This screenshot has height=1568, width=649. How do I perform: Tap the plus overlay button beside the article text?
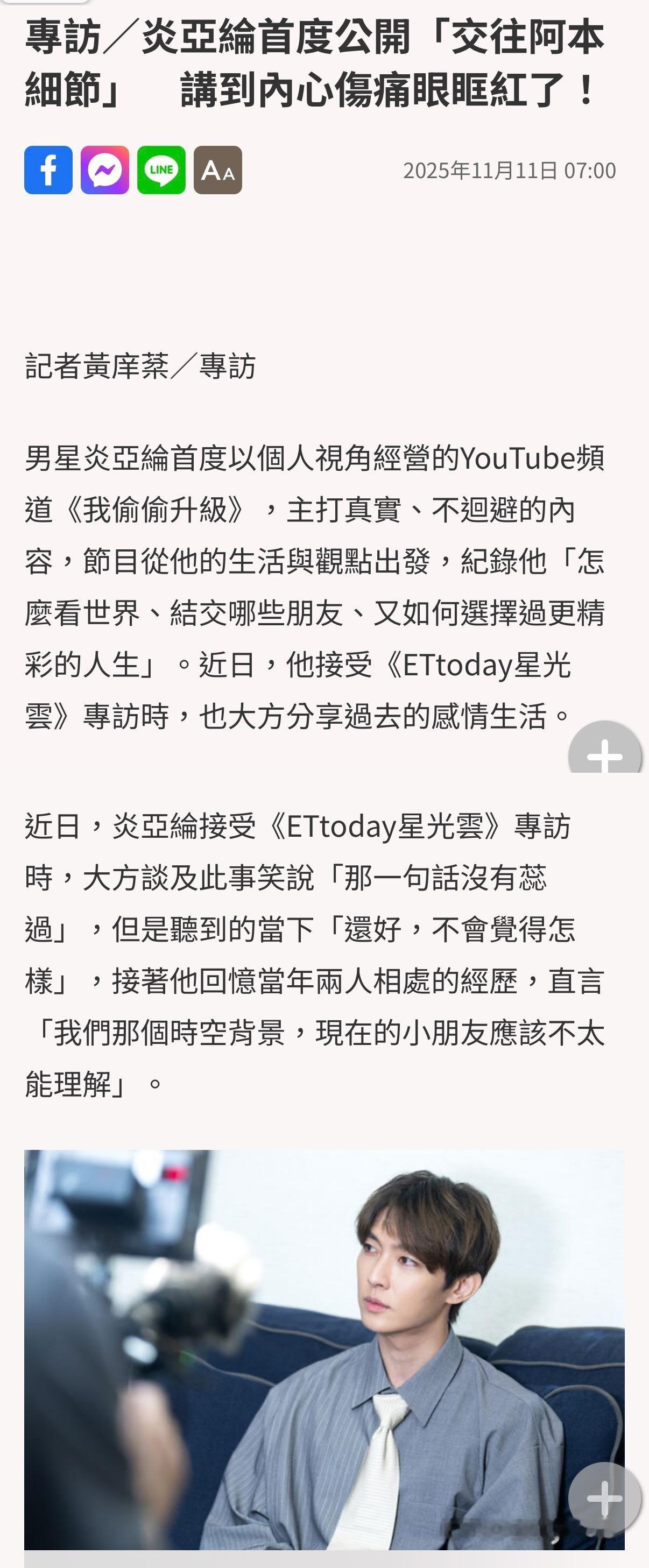tap(605, 757)
